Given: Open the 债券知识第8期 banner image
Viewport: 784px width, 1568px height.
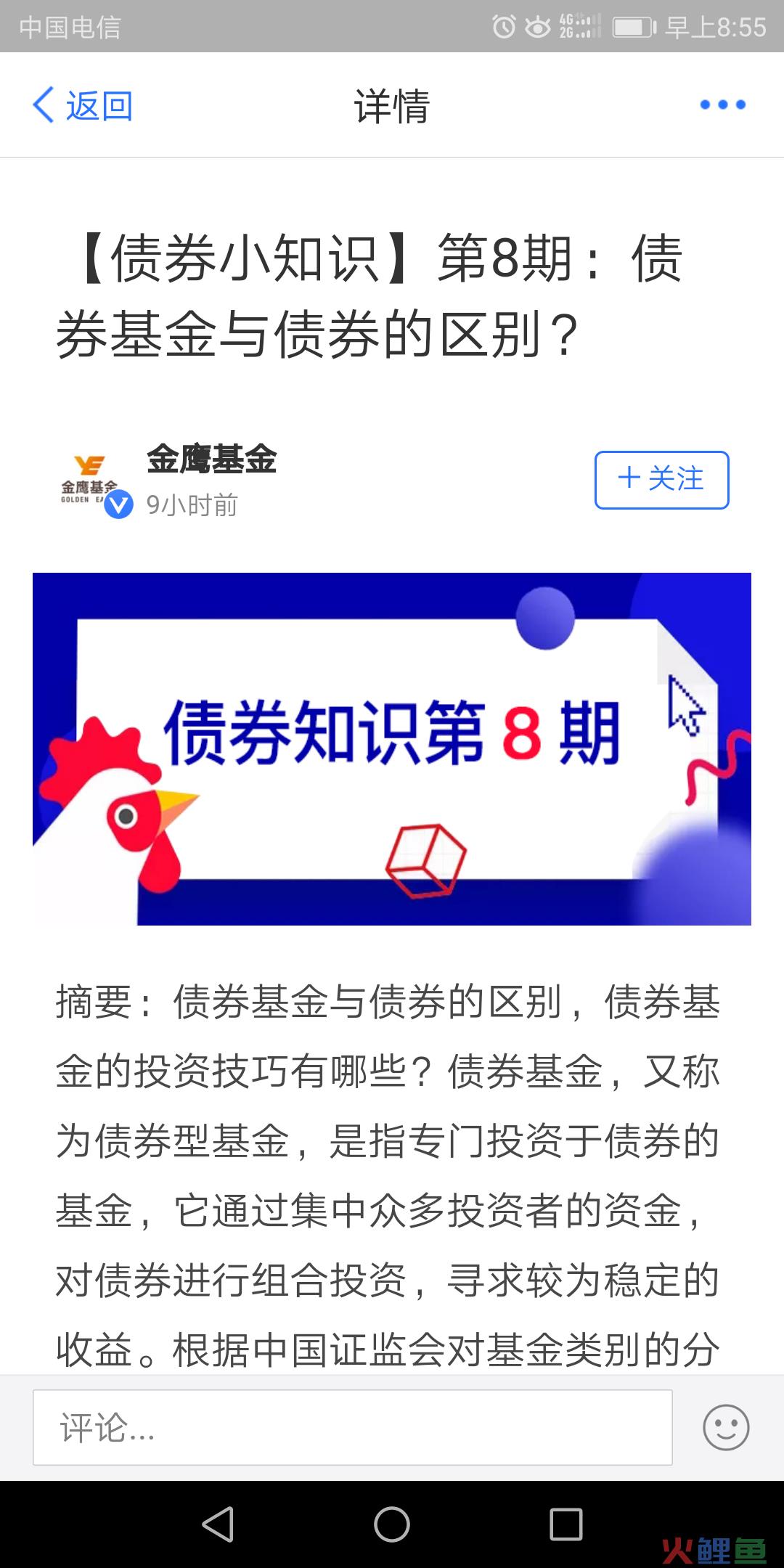Looking at the screenshot, I should 392,748.
